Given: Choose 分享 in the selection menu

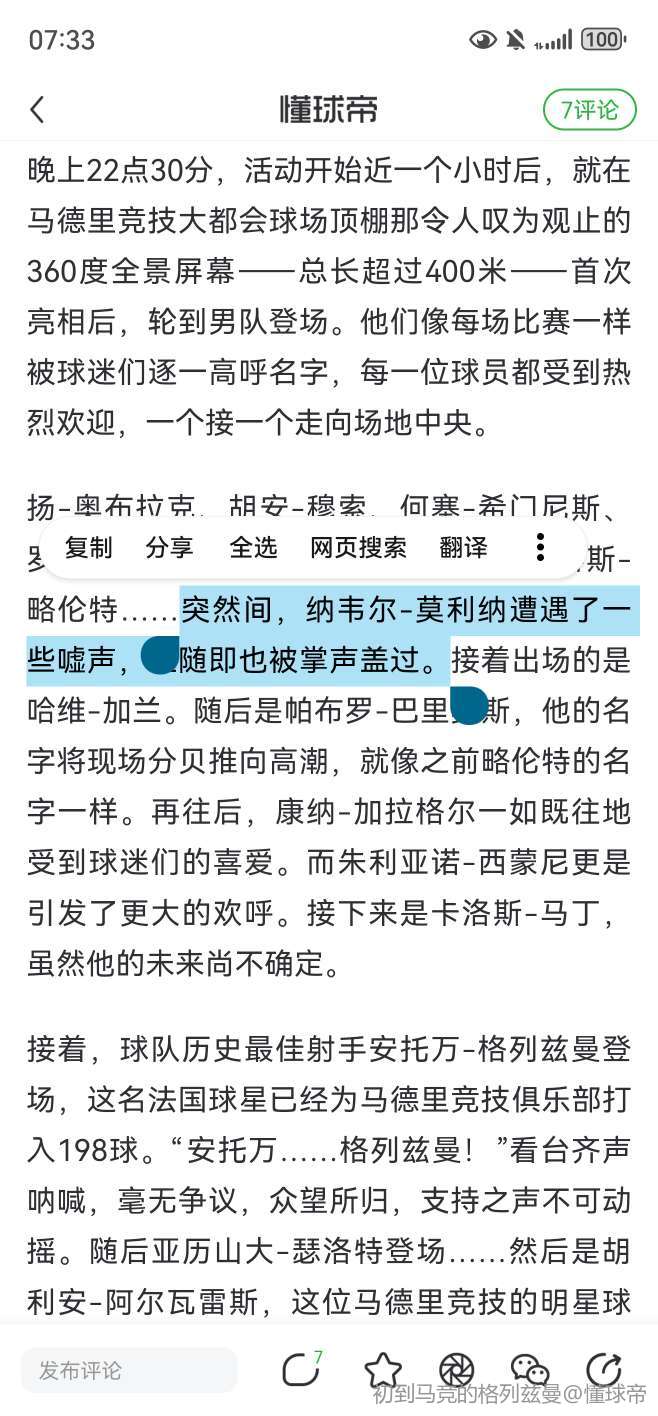Looking at the screenshot, I should coord(169,547).
